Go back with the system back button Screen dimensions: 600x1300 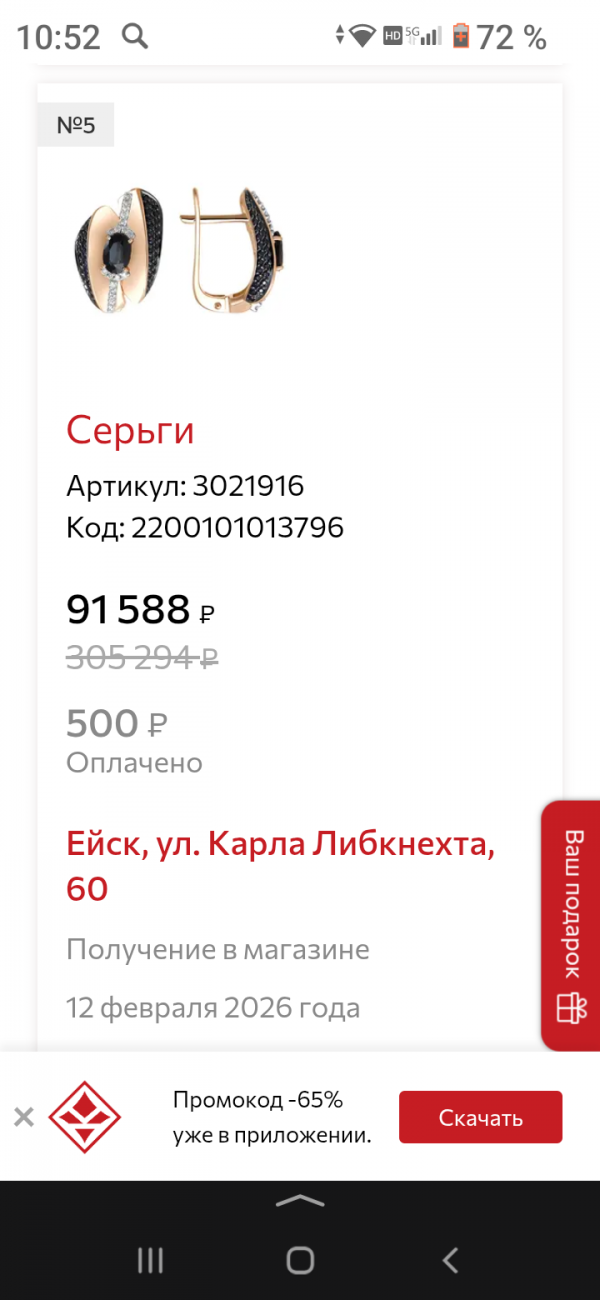(451, 1259)
